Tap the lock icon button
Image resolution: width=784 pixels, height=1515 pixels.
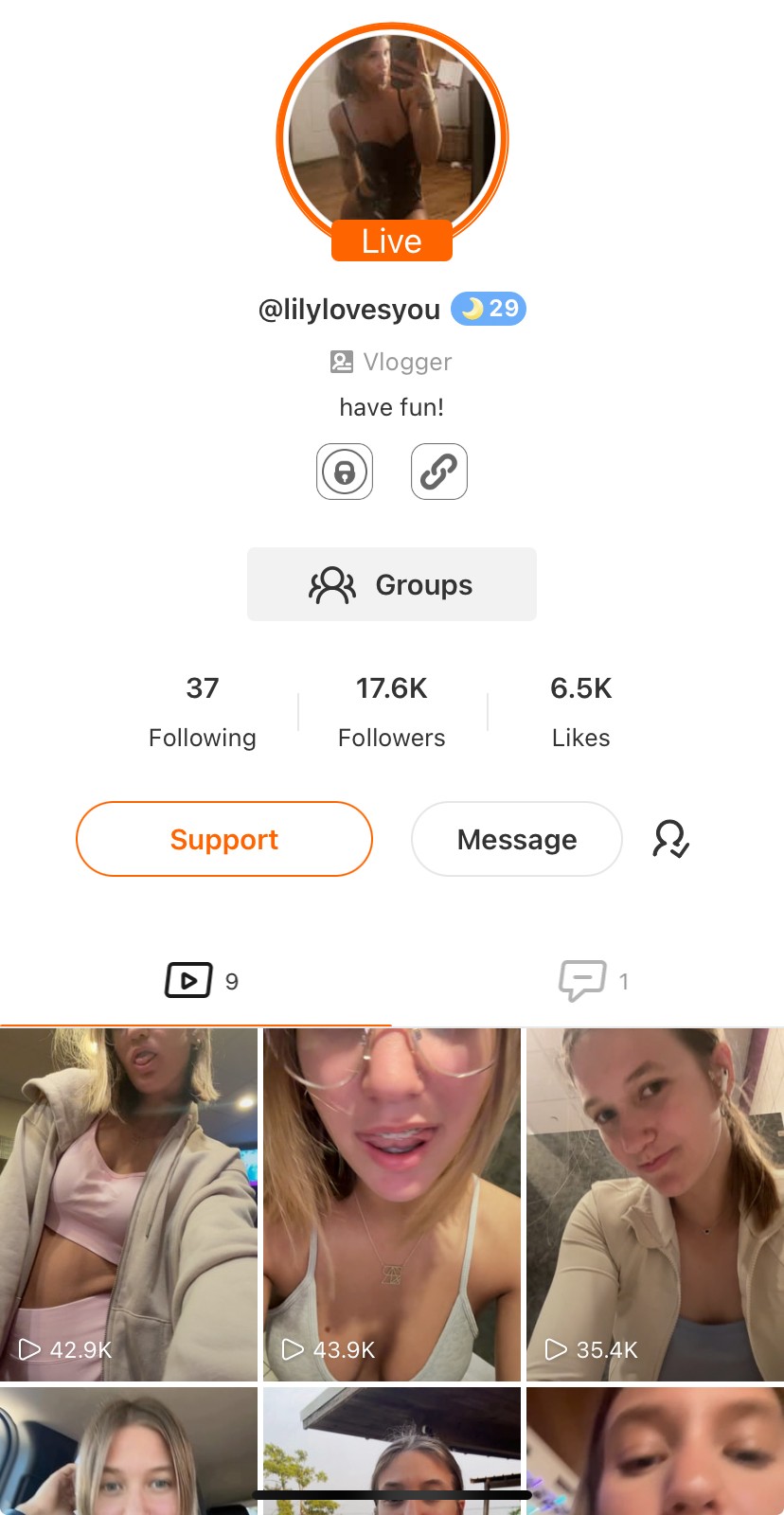point(345,472)
